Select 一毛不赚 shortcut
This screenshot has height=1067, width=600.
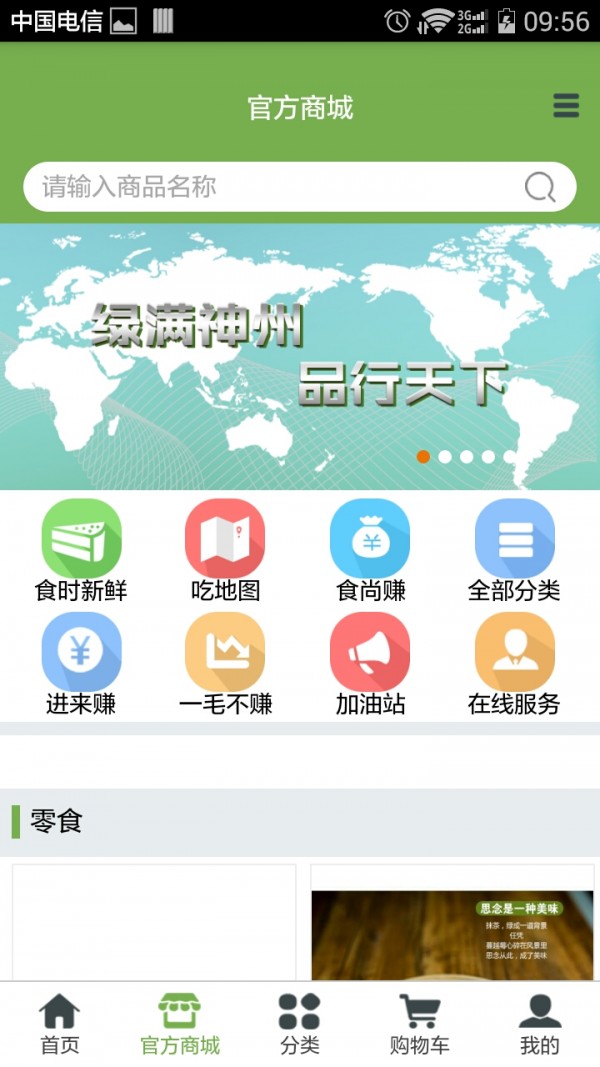pyautogui.click(x=226, y=664)
